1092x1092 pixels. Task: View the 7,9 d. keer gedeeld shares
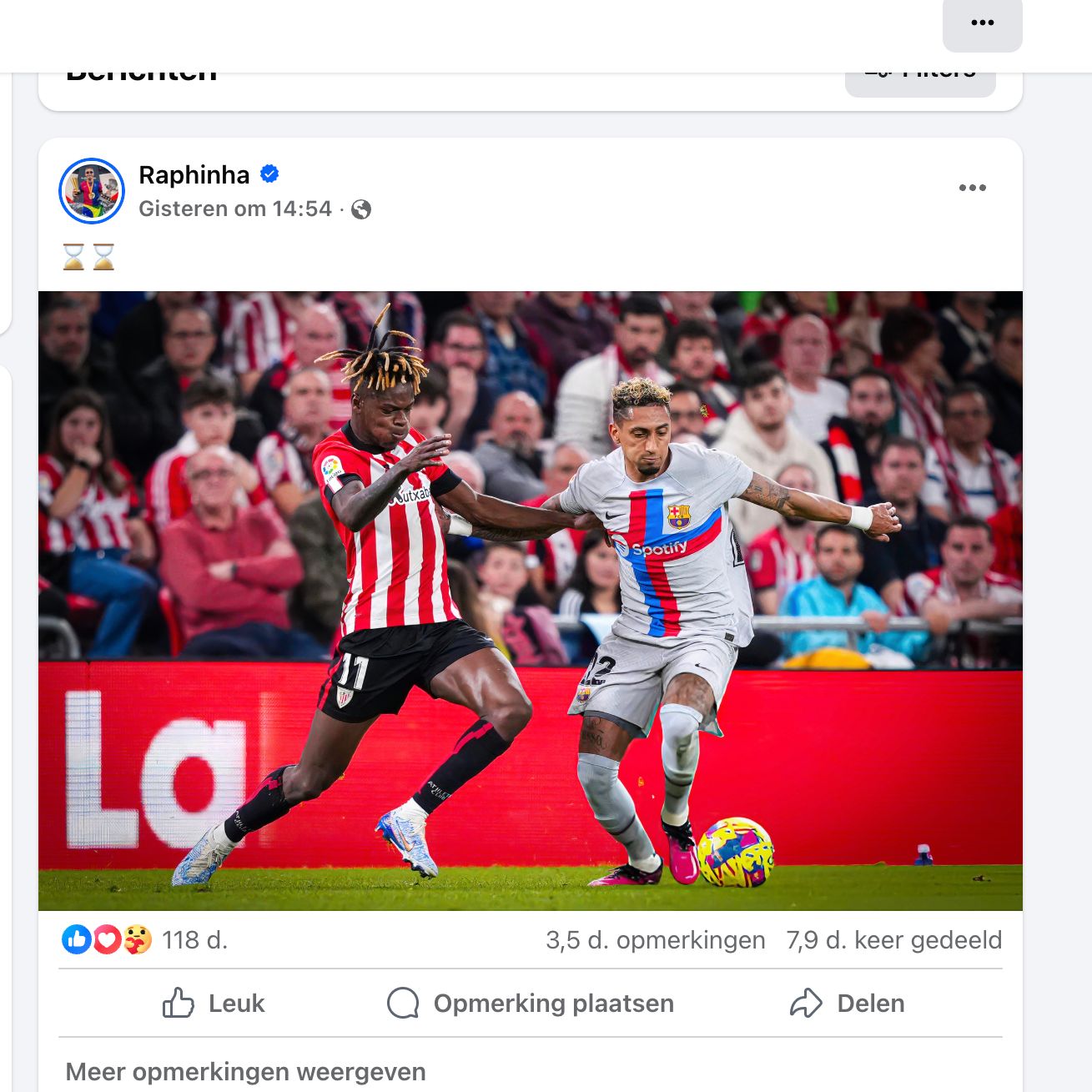[x=893, y=940]
